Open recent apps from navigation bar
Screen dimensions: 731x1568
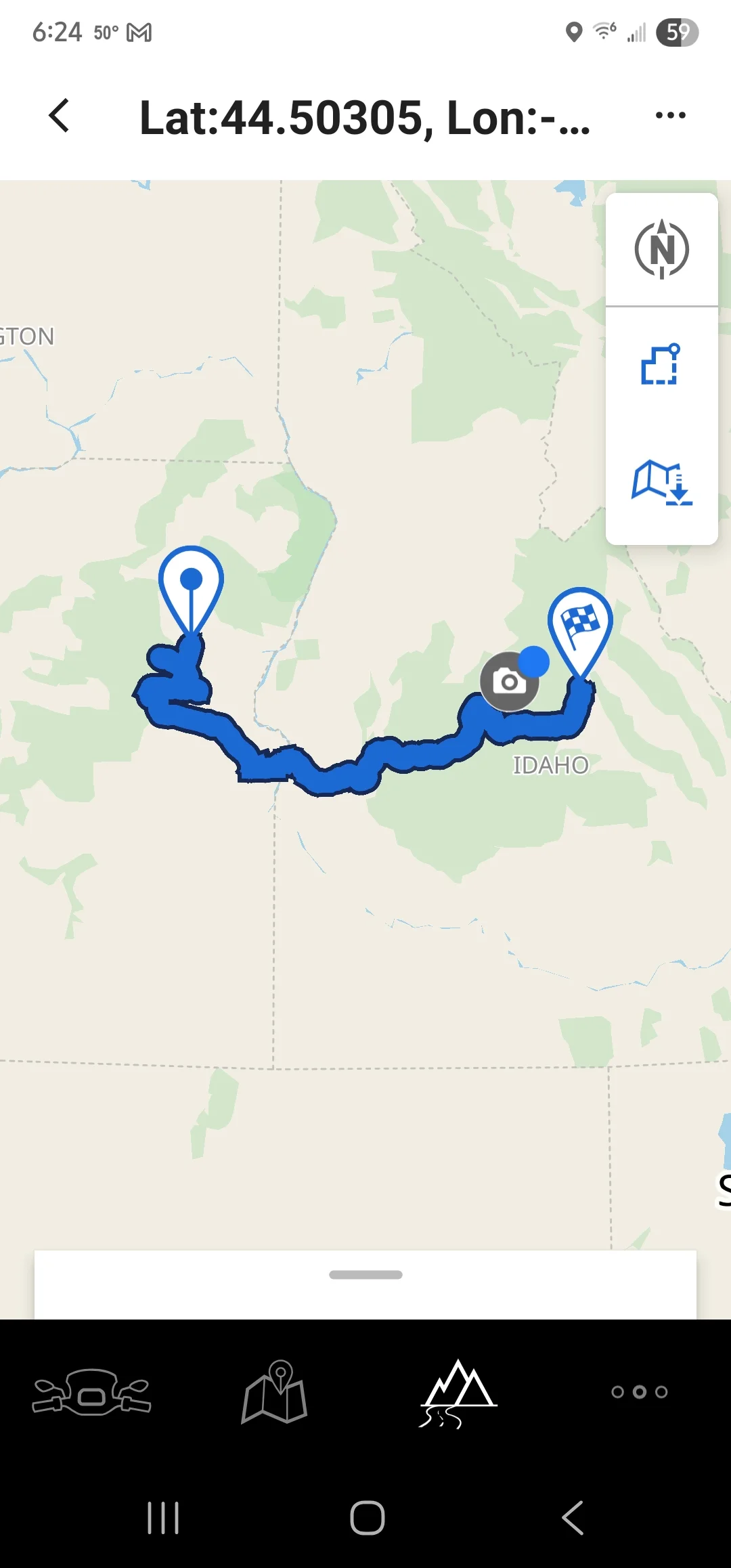[x=163, y=1517]
